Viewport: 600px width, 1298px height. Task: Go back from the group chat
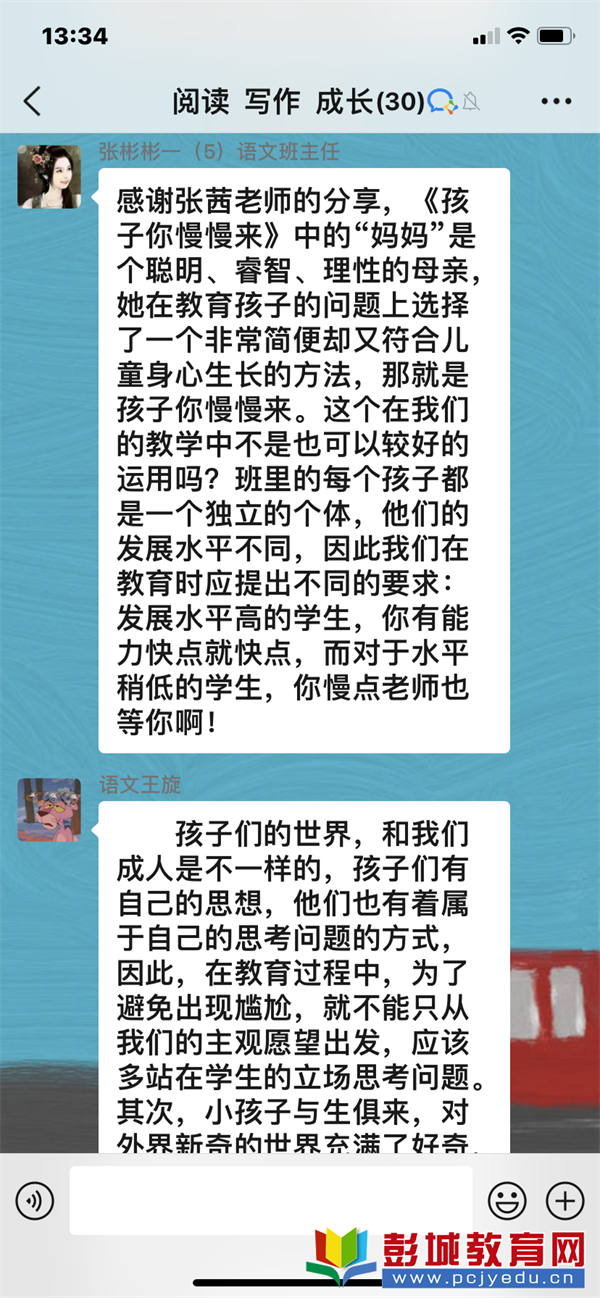(x=33, y=101)
